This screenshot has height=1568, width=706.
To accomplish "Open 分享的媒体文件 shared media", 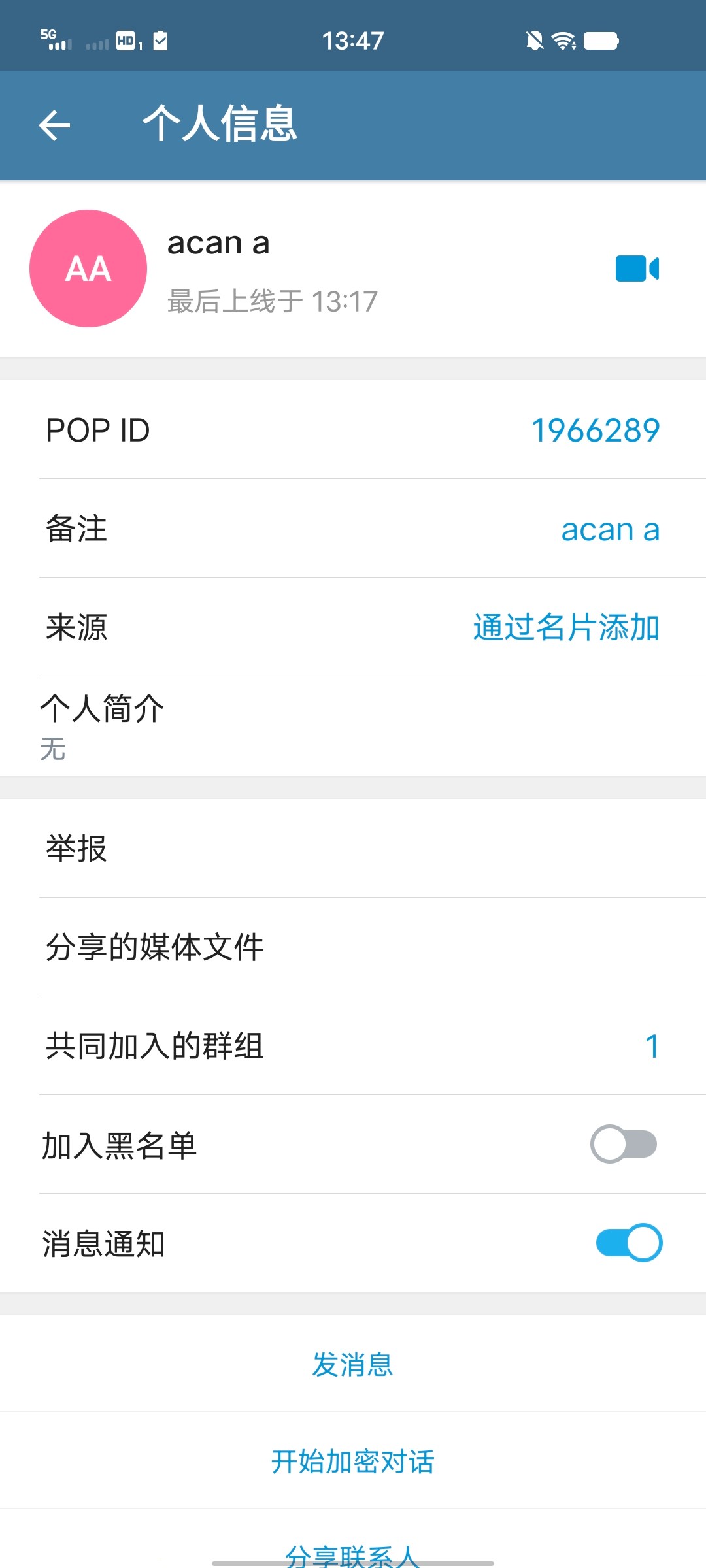I will [x=353, y=947].
